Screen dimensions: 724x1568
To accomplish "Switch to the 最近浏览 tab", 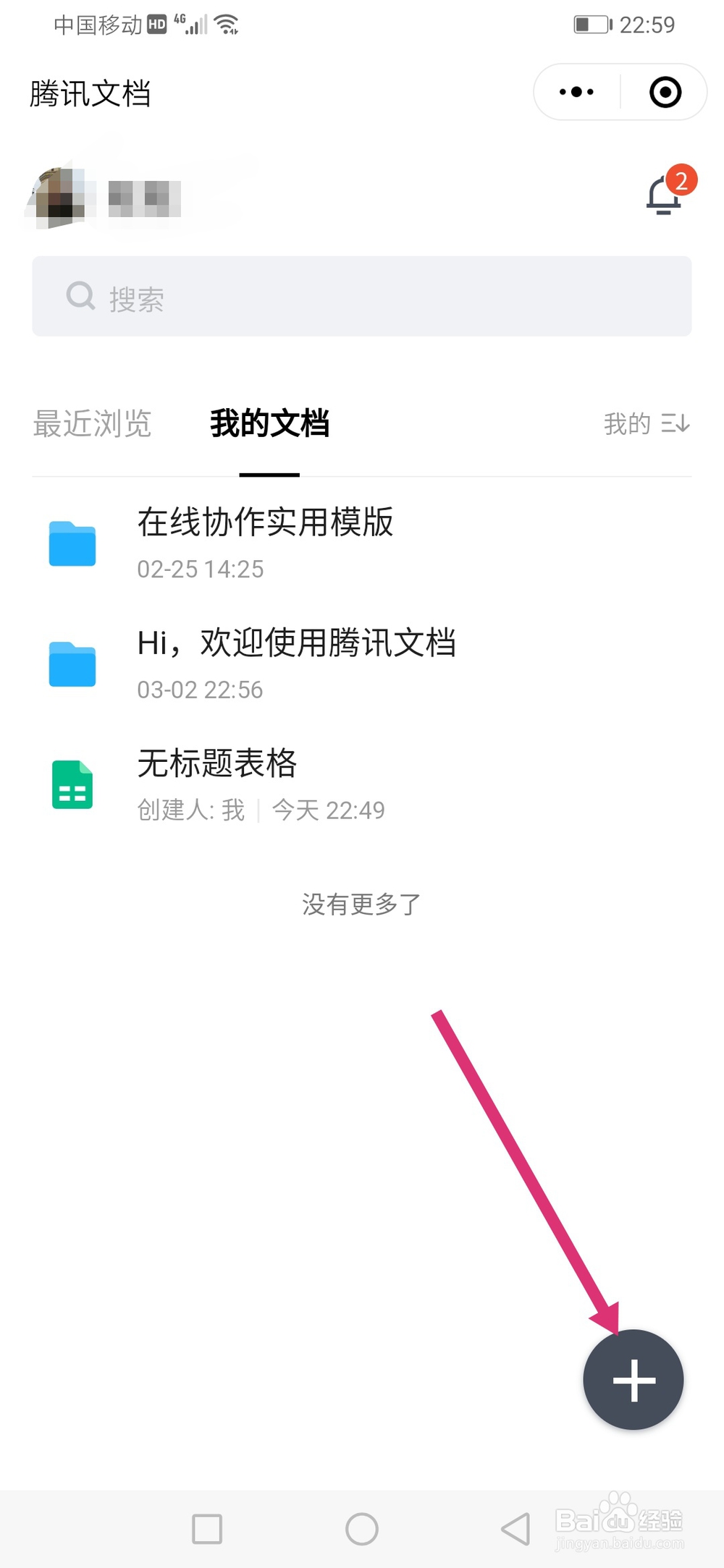I will pyautogui.click(x=92, y=424).
